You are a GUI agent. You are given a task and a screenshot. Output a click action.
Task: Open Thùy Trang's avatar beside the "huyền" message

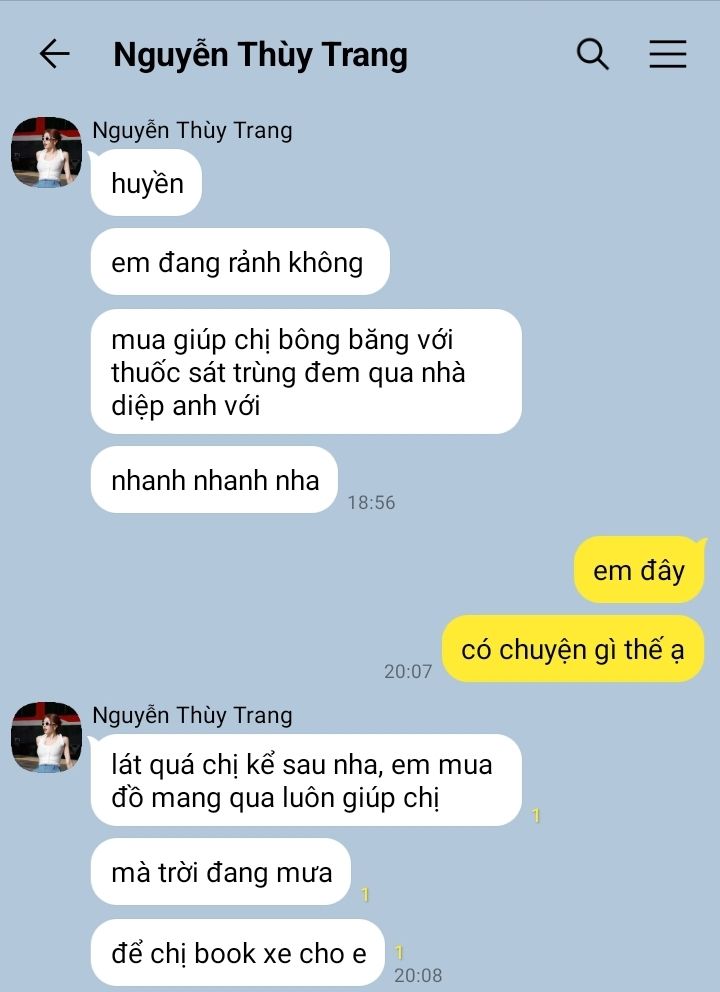[46, 152]
